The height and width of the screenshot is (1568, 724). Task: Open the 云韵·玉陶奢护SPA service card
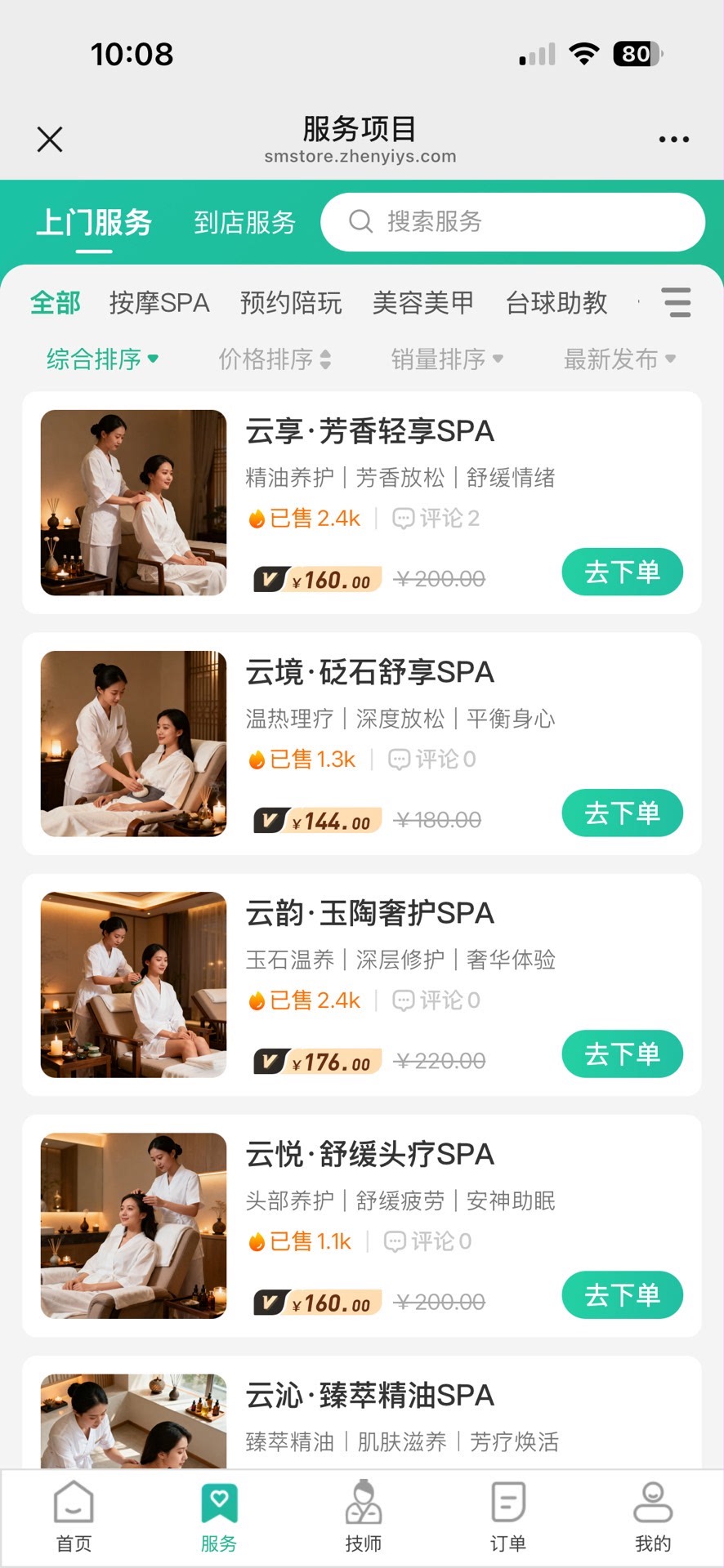(x=369, y=914)
